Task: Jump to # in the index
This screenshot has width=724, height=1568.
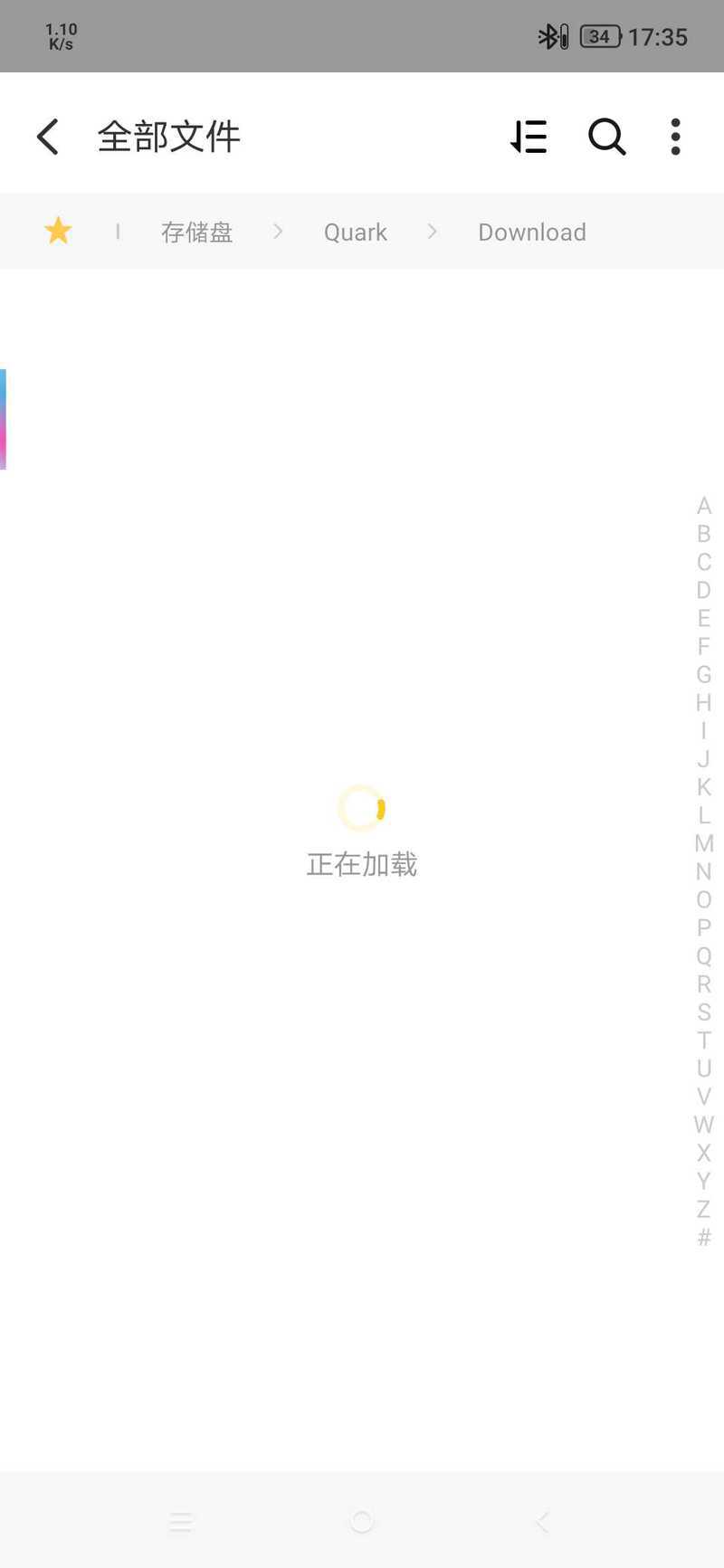Action: tap(704, 1237)
